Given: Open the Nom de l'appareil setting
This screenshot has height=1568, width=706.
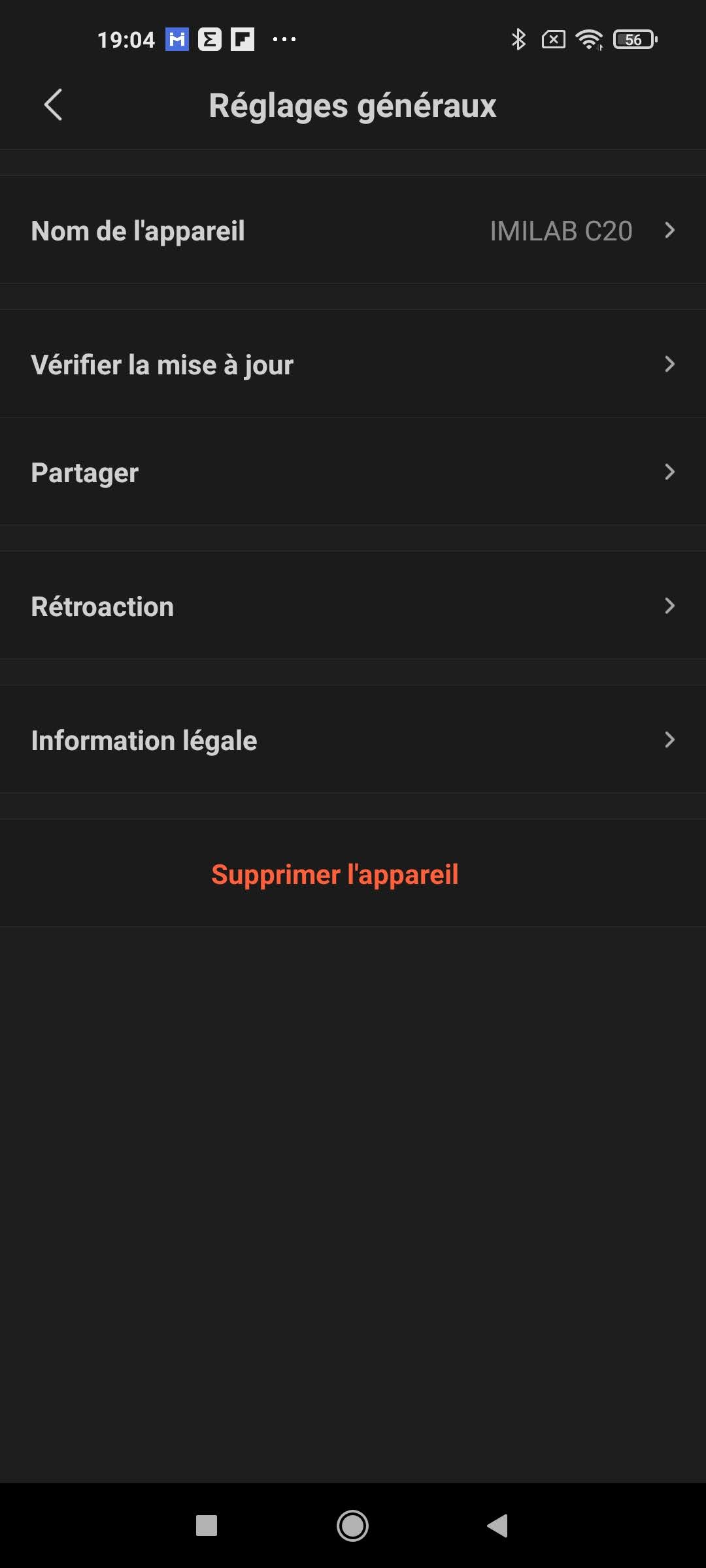Looking at the screenshot, I should click(353, 231).
